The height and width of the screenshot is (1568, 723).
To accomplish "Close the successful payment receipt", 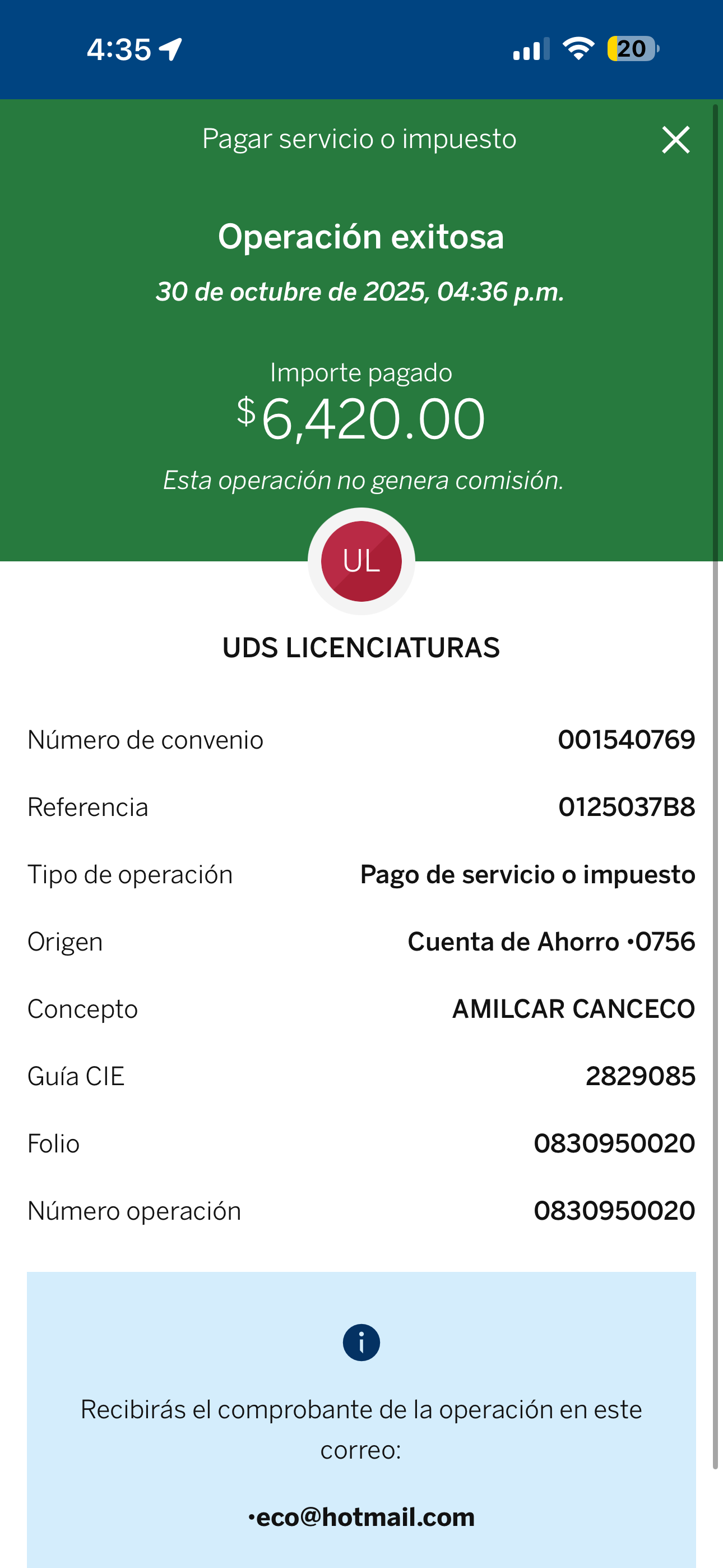I will tap(675, 140).
